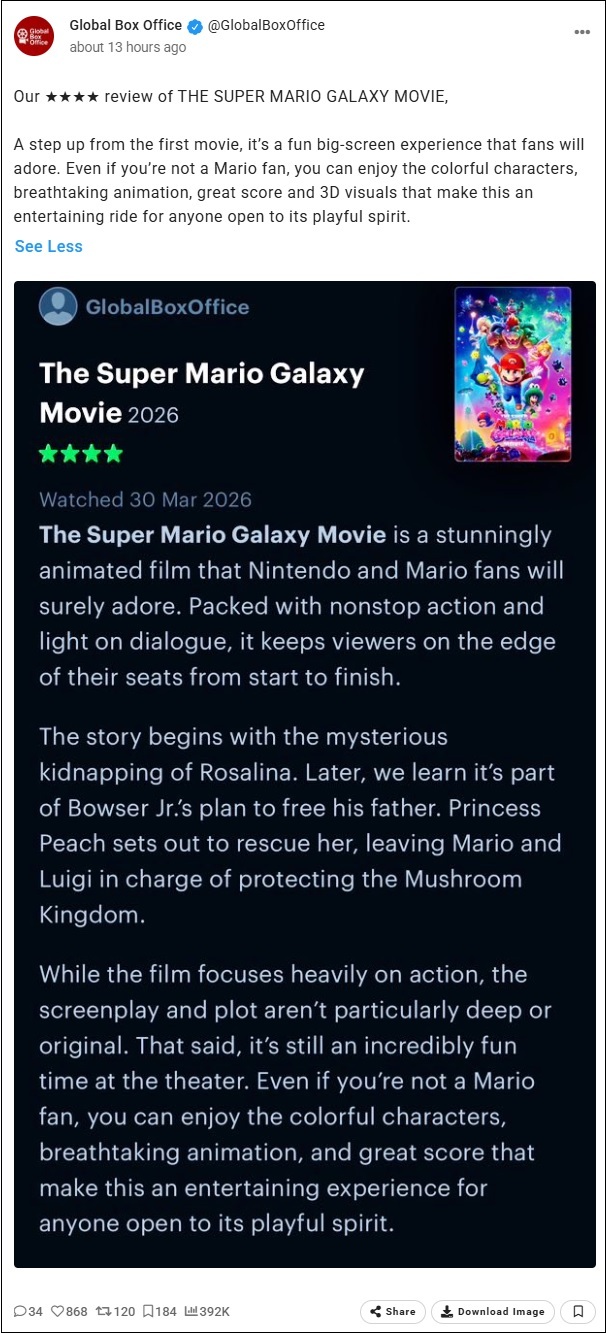Screen dimensions: 606x1333
Task: Like the Global Box Office post
Action: 69,1311
